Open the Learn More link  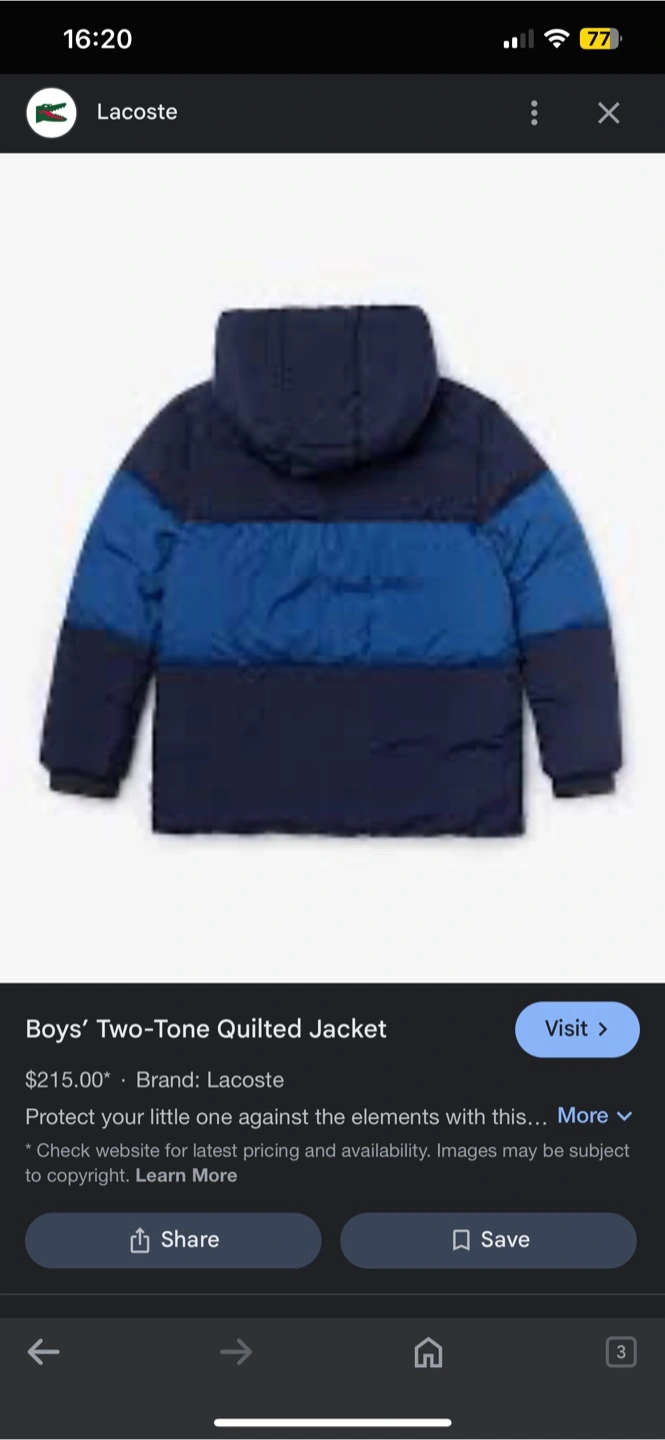(186, 1176)
